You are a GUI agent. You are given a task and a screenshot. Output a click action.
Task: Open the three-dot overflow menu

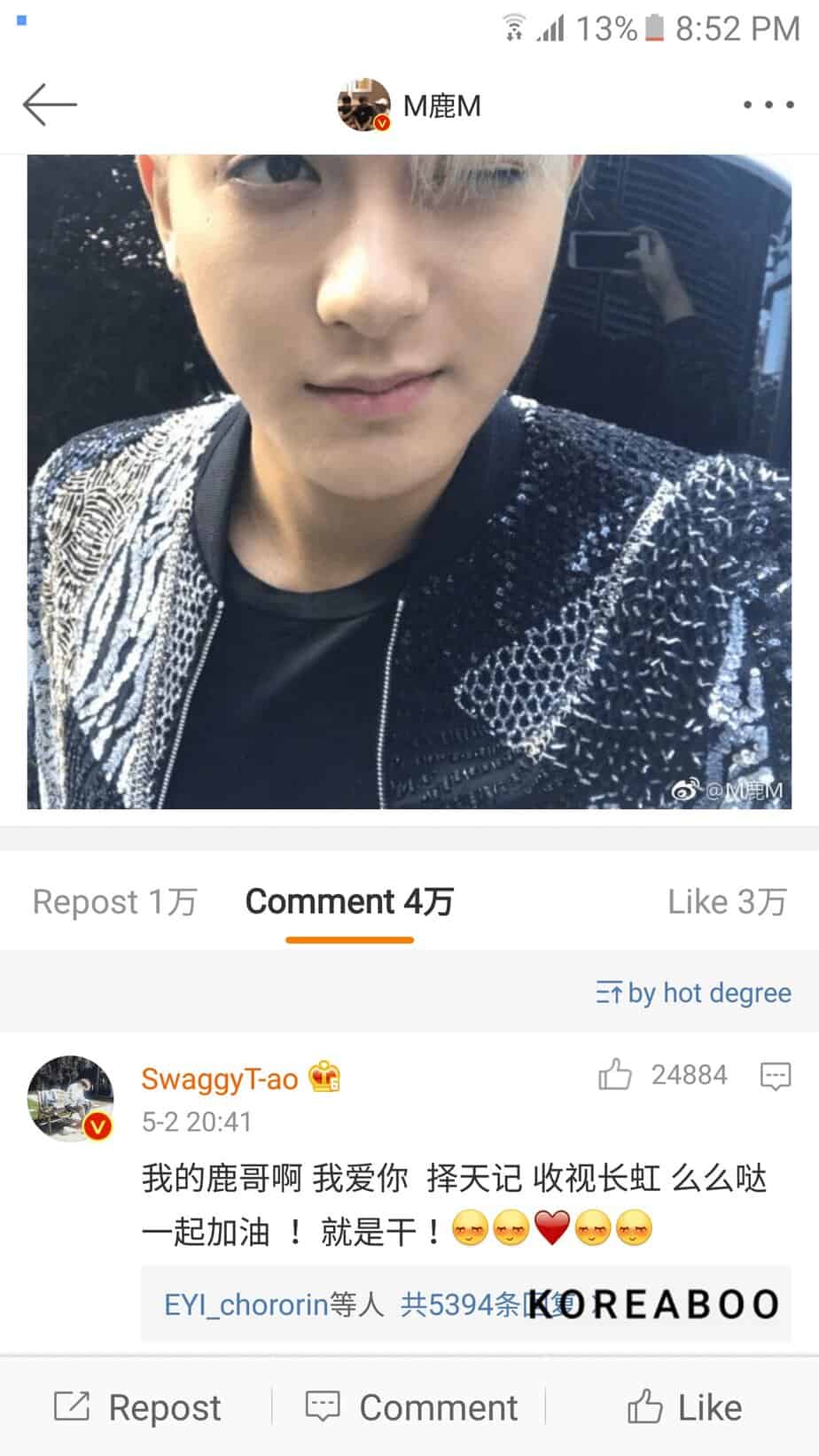point(768,105)
